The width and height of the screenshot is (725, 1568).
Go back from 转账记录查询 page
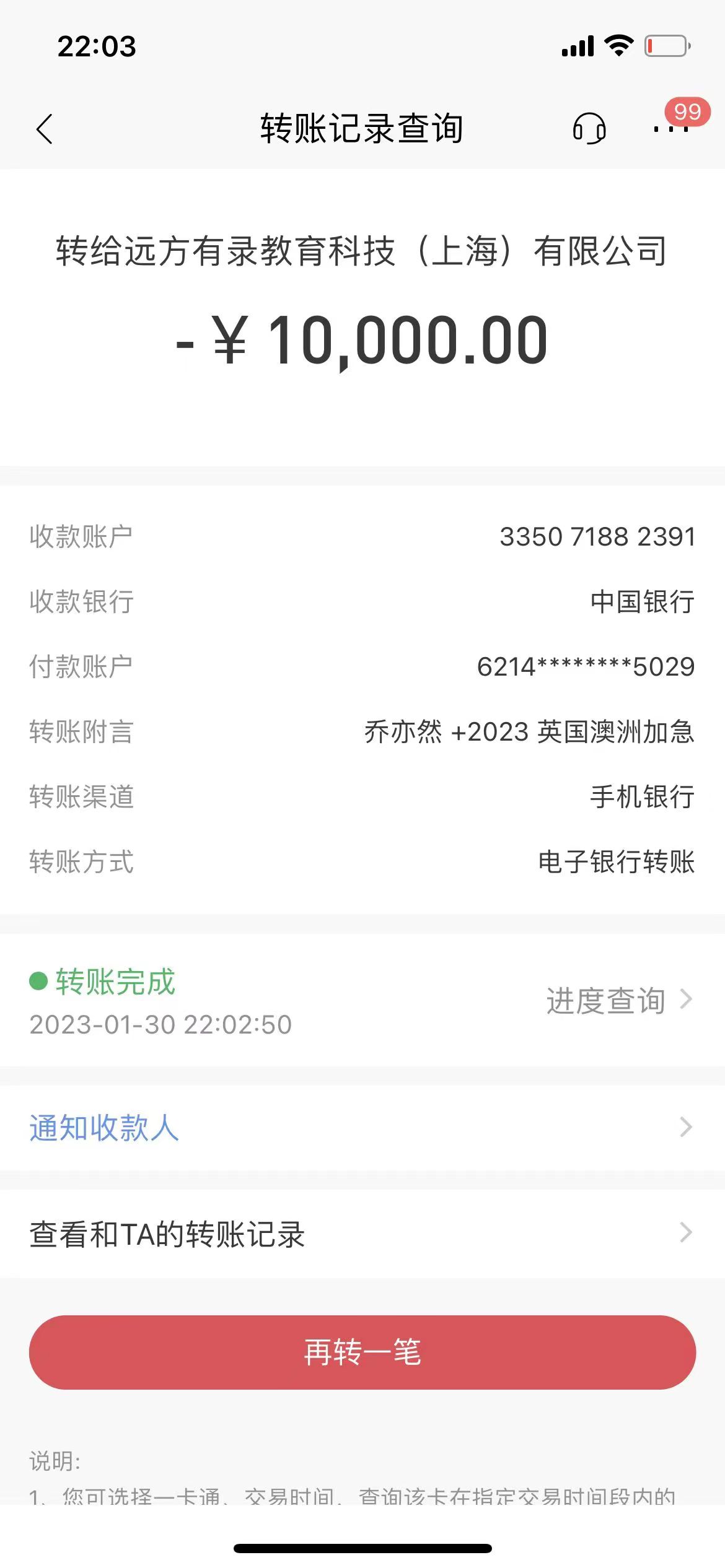[x=45, y=129]
